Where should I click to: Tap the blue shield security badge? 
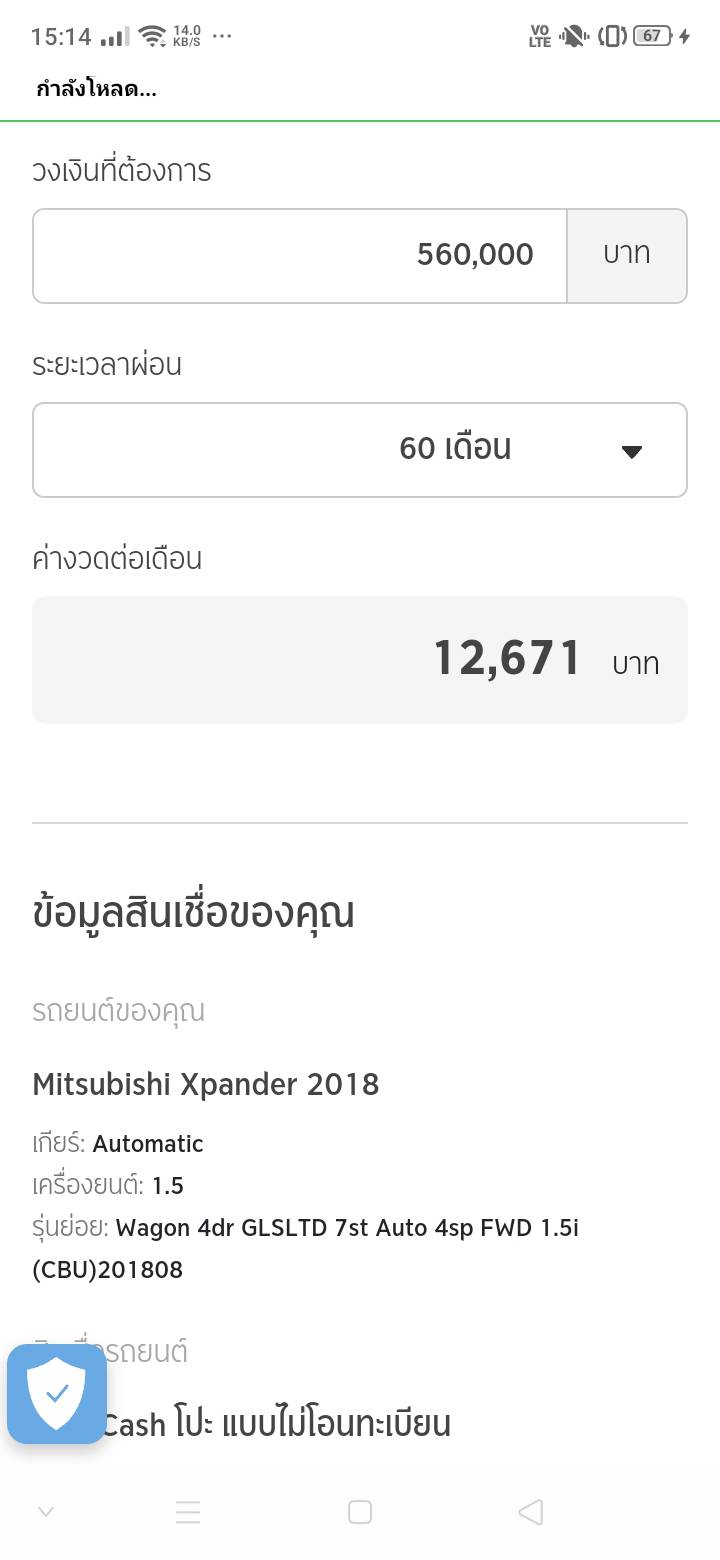coord(57,1394)
